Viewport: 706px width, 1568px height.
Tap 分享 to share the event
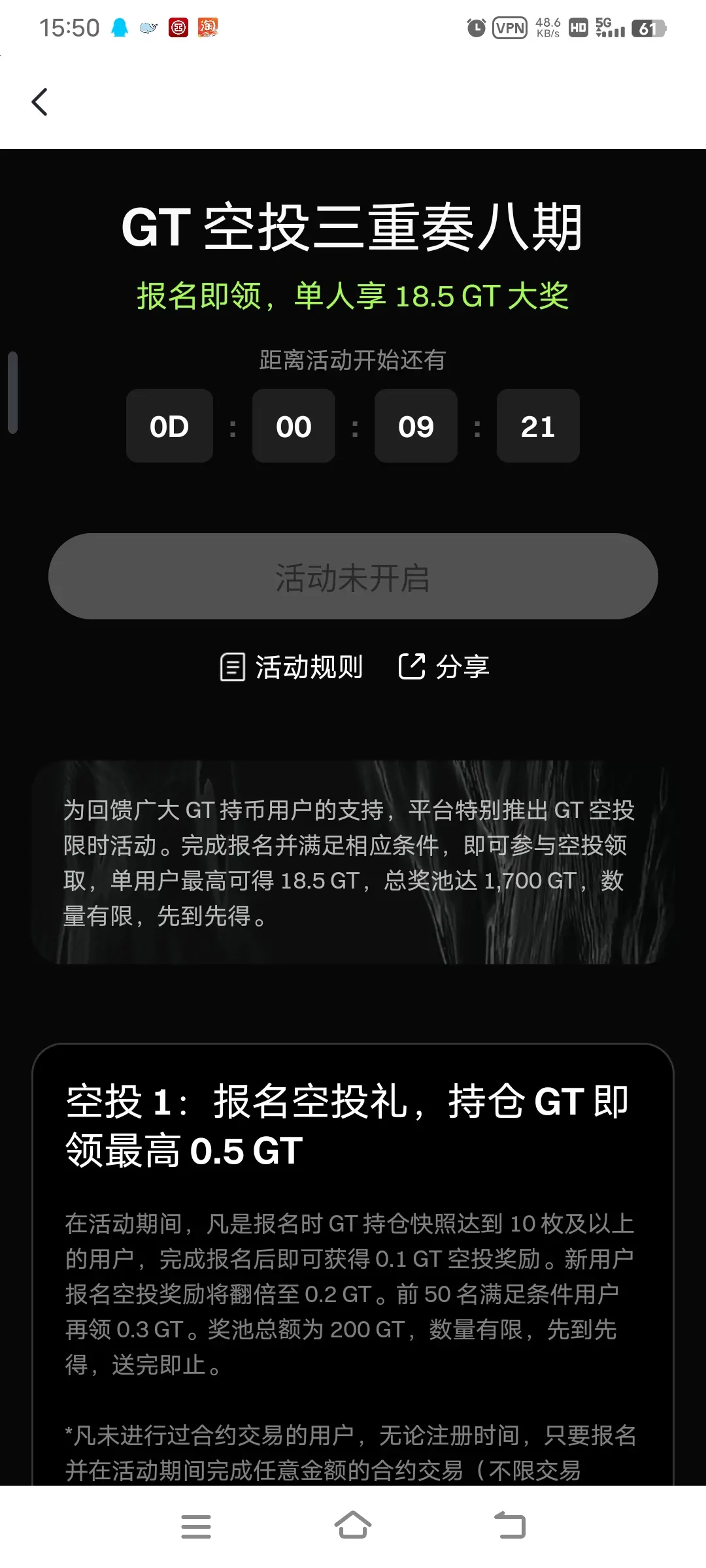[x=464, y=666]
